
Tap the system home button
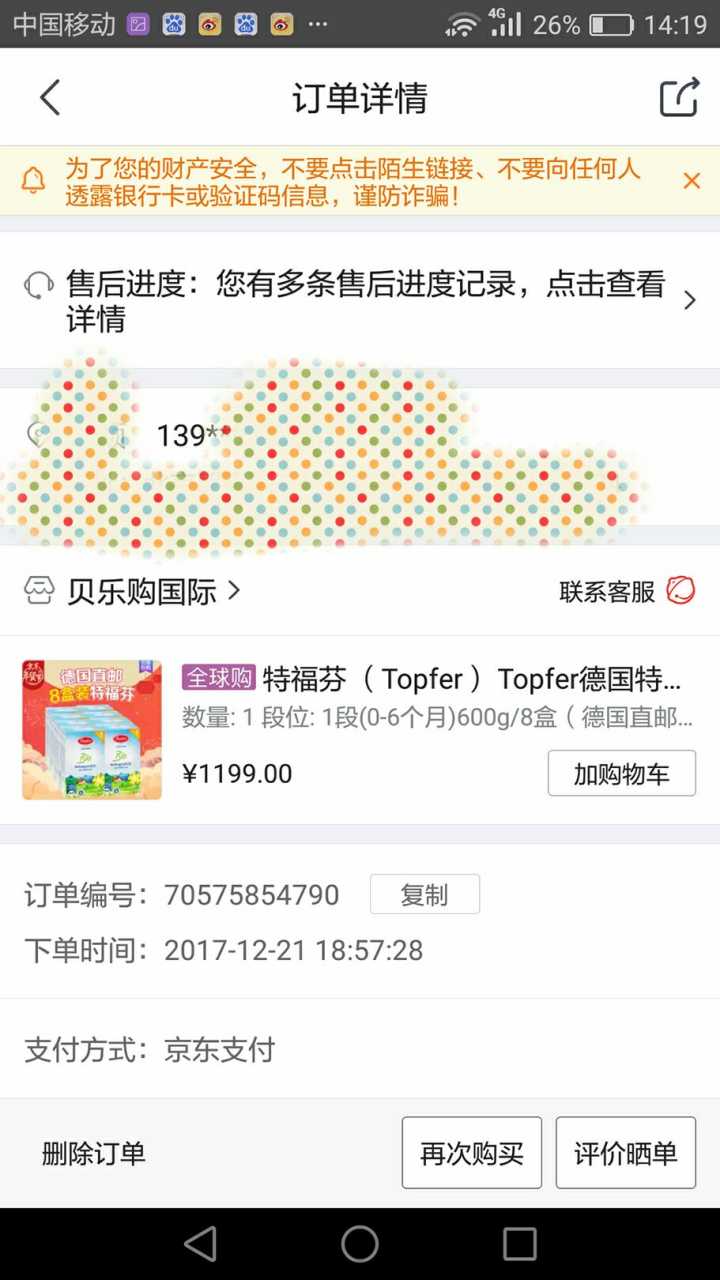coord(360,1244)
